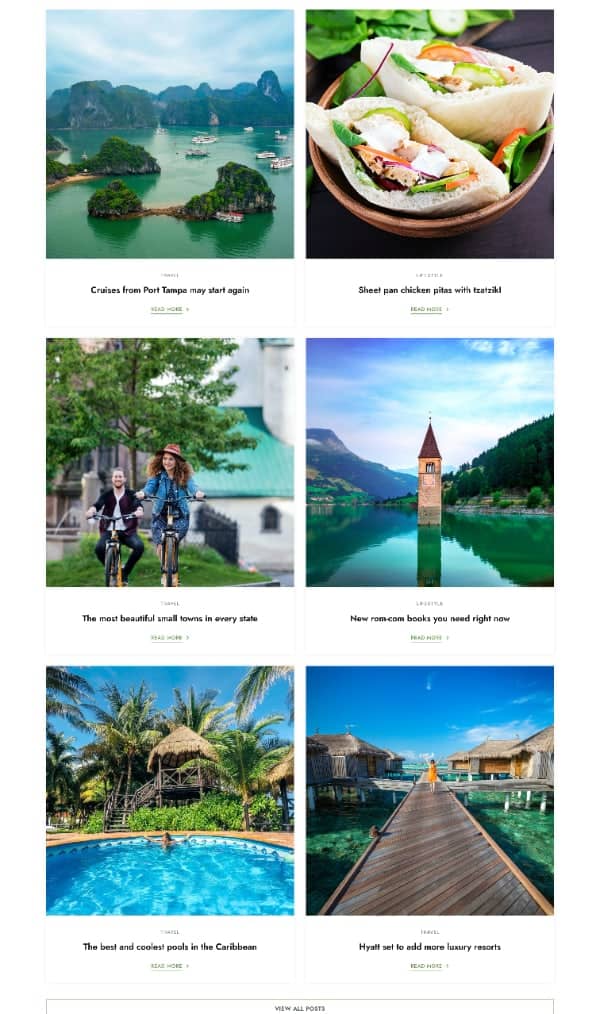Open the couple on bicycles photo
Image resolution: width=600 pixels, height=1014 pixels.
[170, 462]
